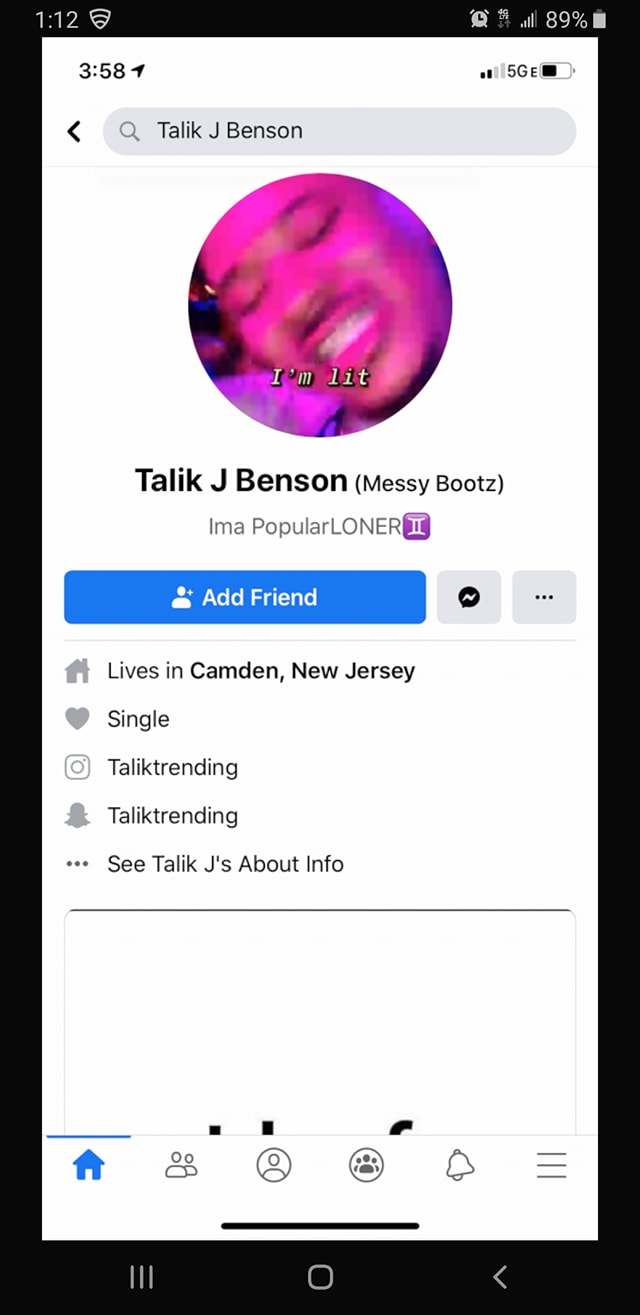The height and width of the screenshot is (1315, 640).
Task: See Talik J's About Info
Action: pyautogui.click(x=225, y=863)
